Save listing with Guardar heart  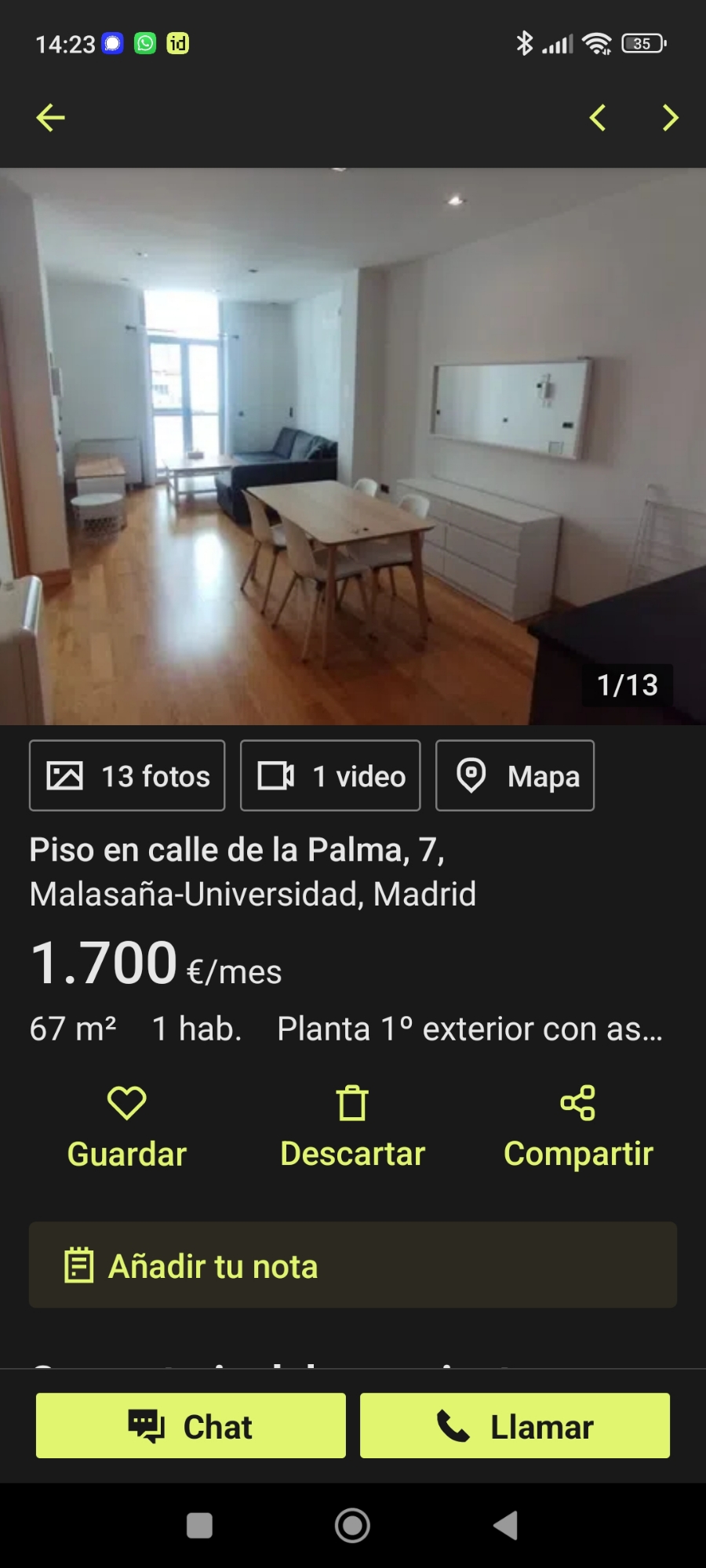127,1127
